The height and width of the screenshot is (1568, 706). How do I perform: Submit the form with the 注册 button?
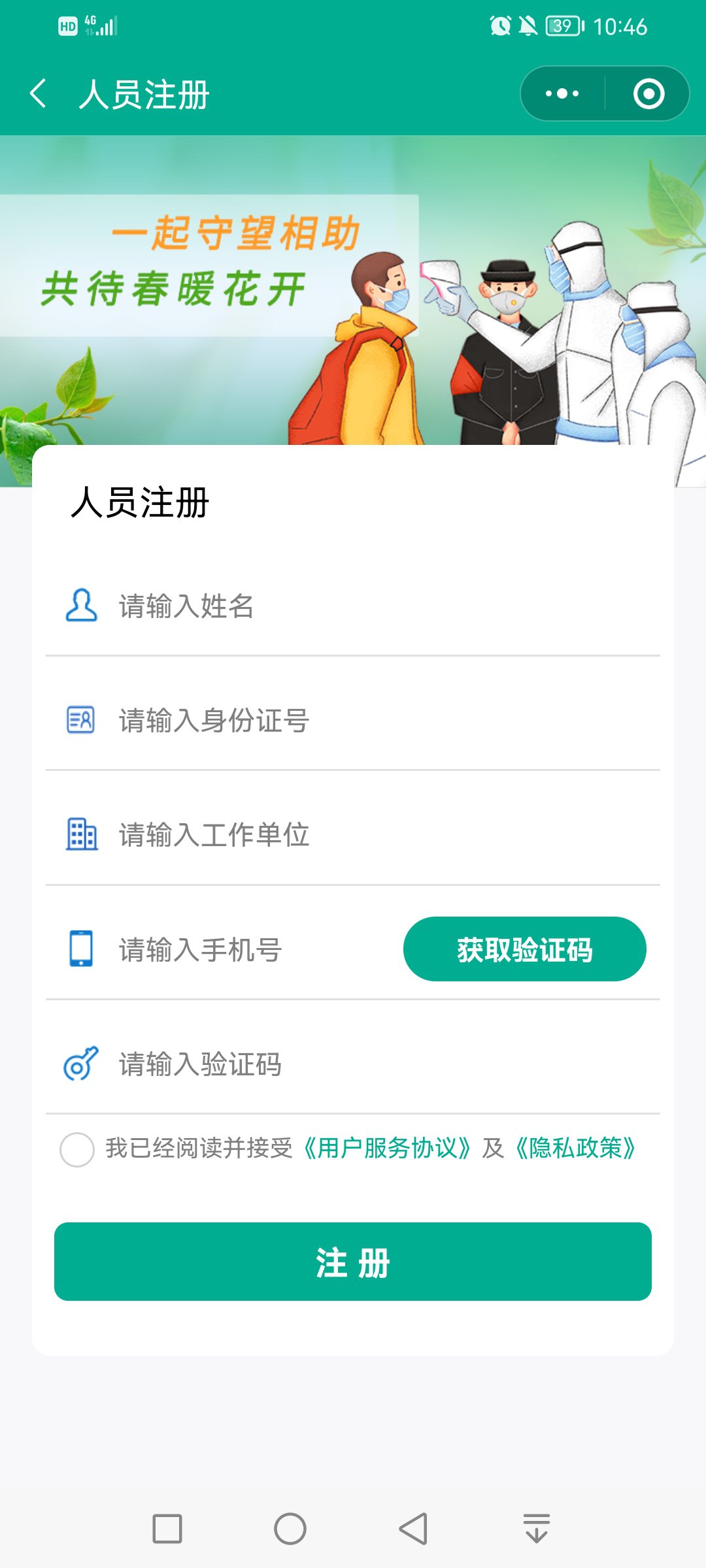click(353, 1262)
